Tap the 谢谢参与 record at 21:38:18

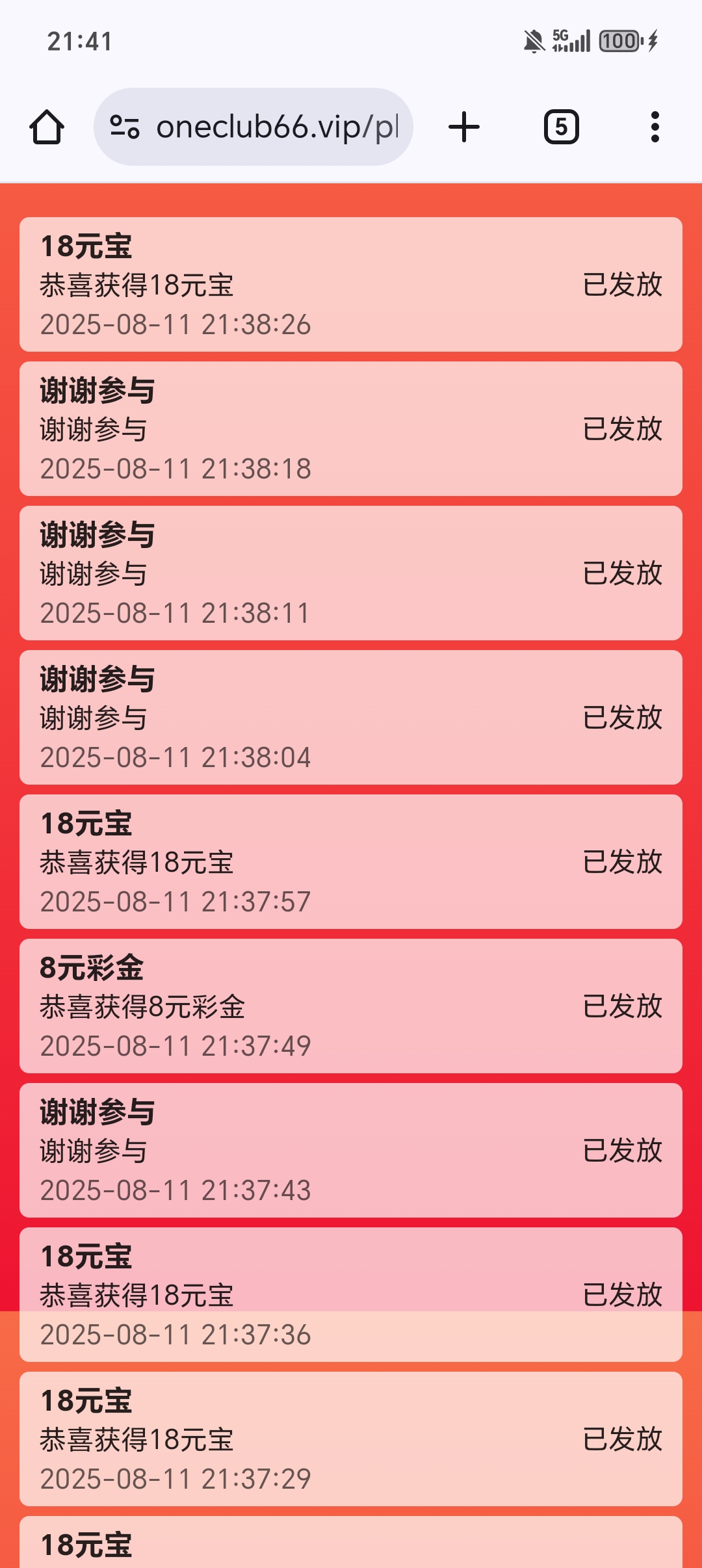coord(351,426)
